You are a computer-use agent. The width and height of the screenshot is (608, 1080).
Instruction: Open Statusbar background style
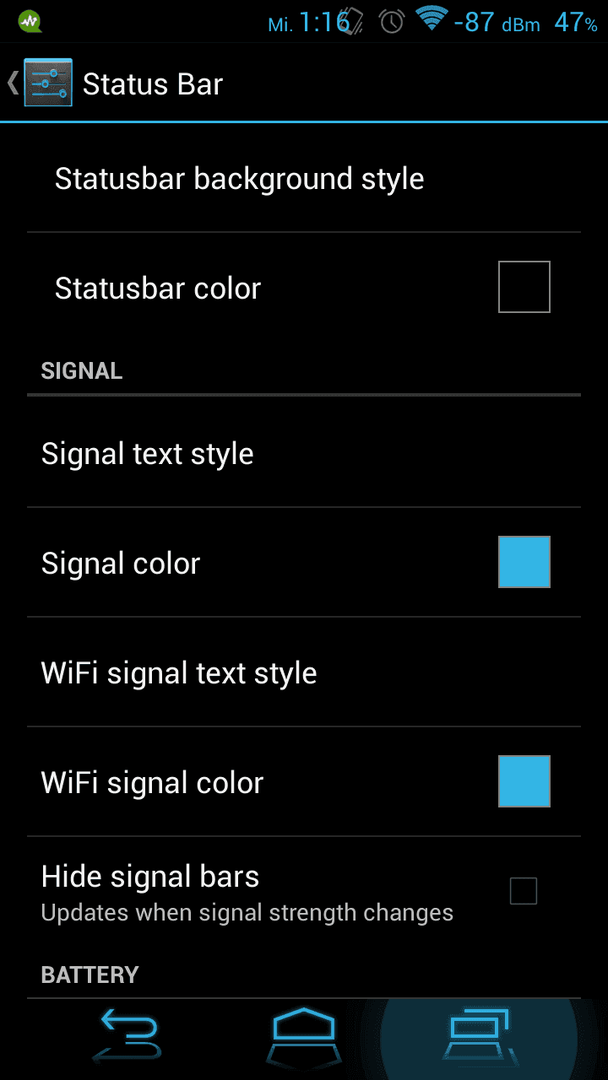tap(304, 178)
